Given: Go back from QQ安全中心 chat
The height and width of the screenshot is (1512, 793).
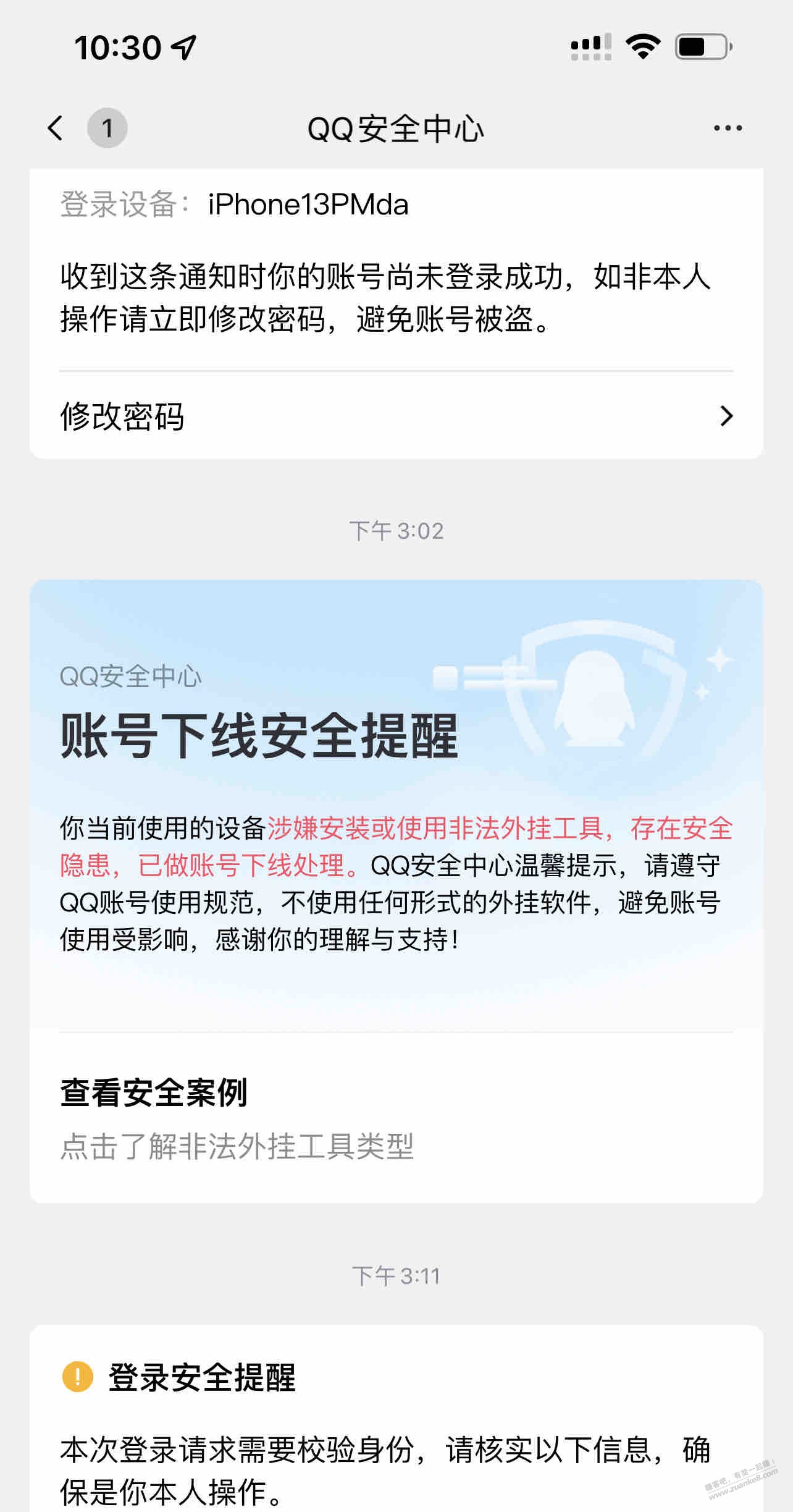Looking at the screenshot, I should pyautogui.click(x=56, y=129).
